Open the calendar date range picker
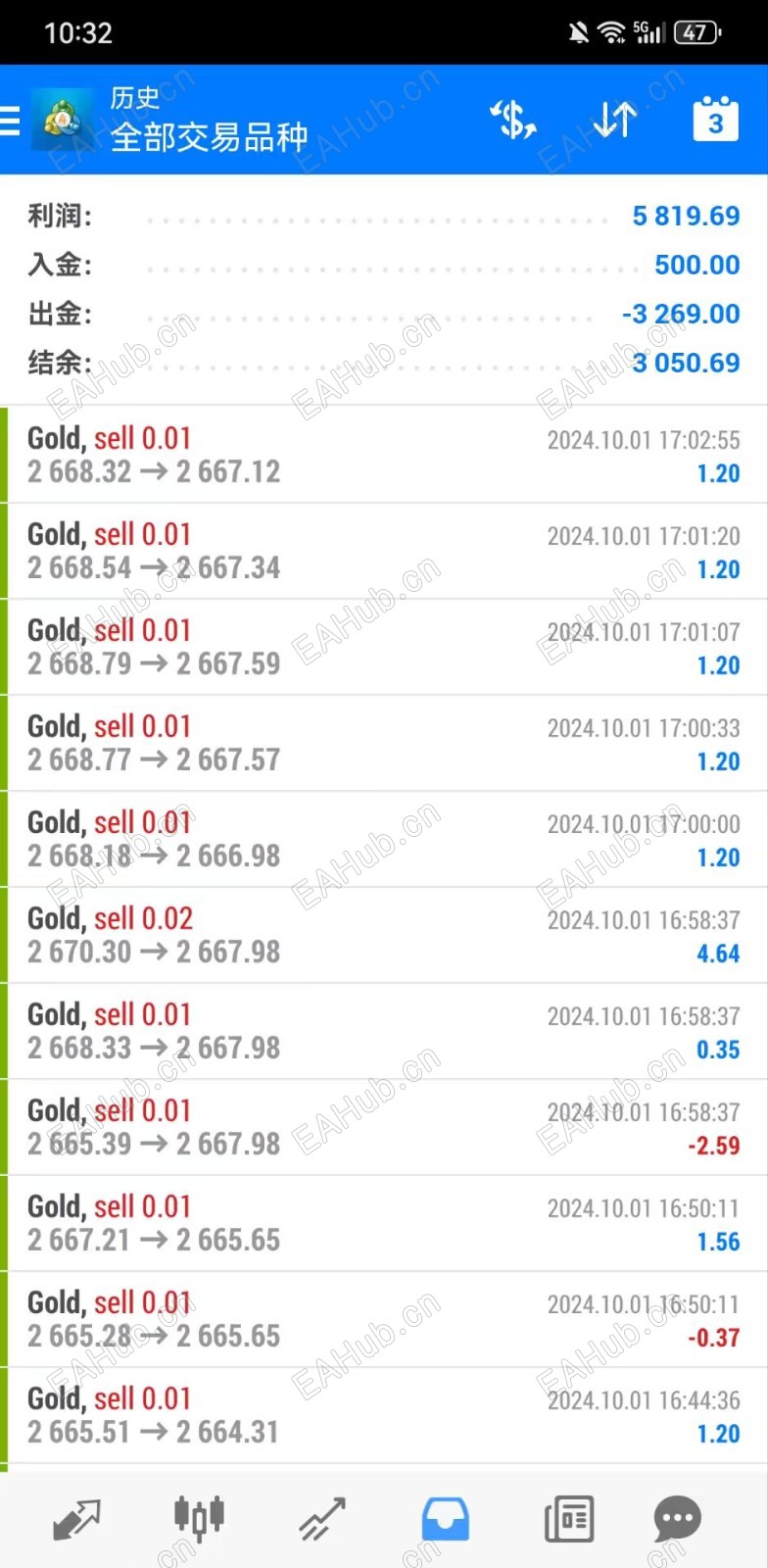Image resolution: width=768 pixels, height=1568 pixels. pyautogui.click(x=715, y=121)
